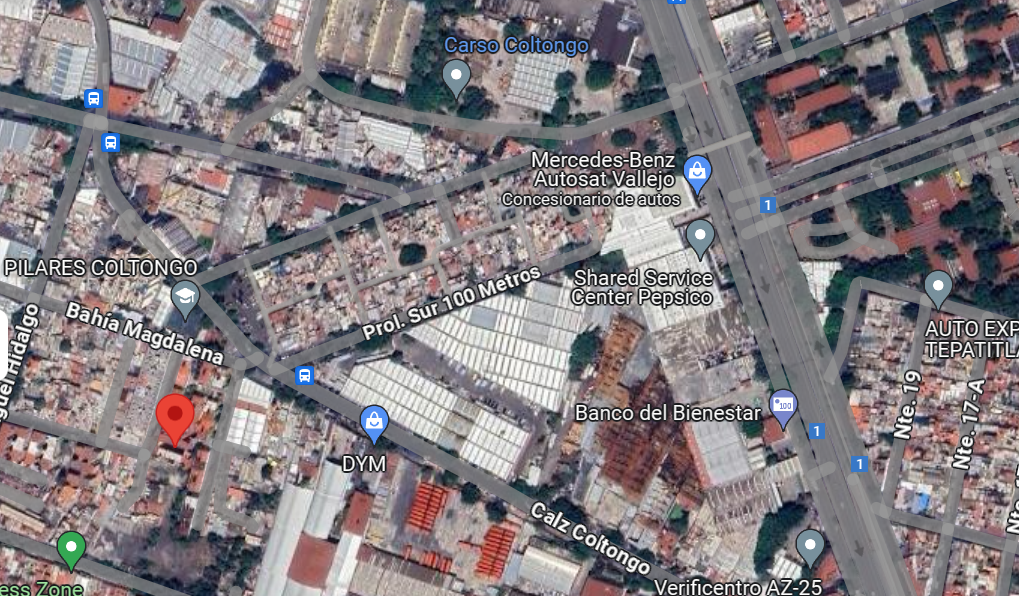1019x596 pixels.
Task: Open the Banco del Bienestar pin
Action: (783, 409)
